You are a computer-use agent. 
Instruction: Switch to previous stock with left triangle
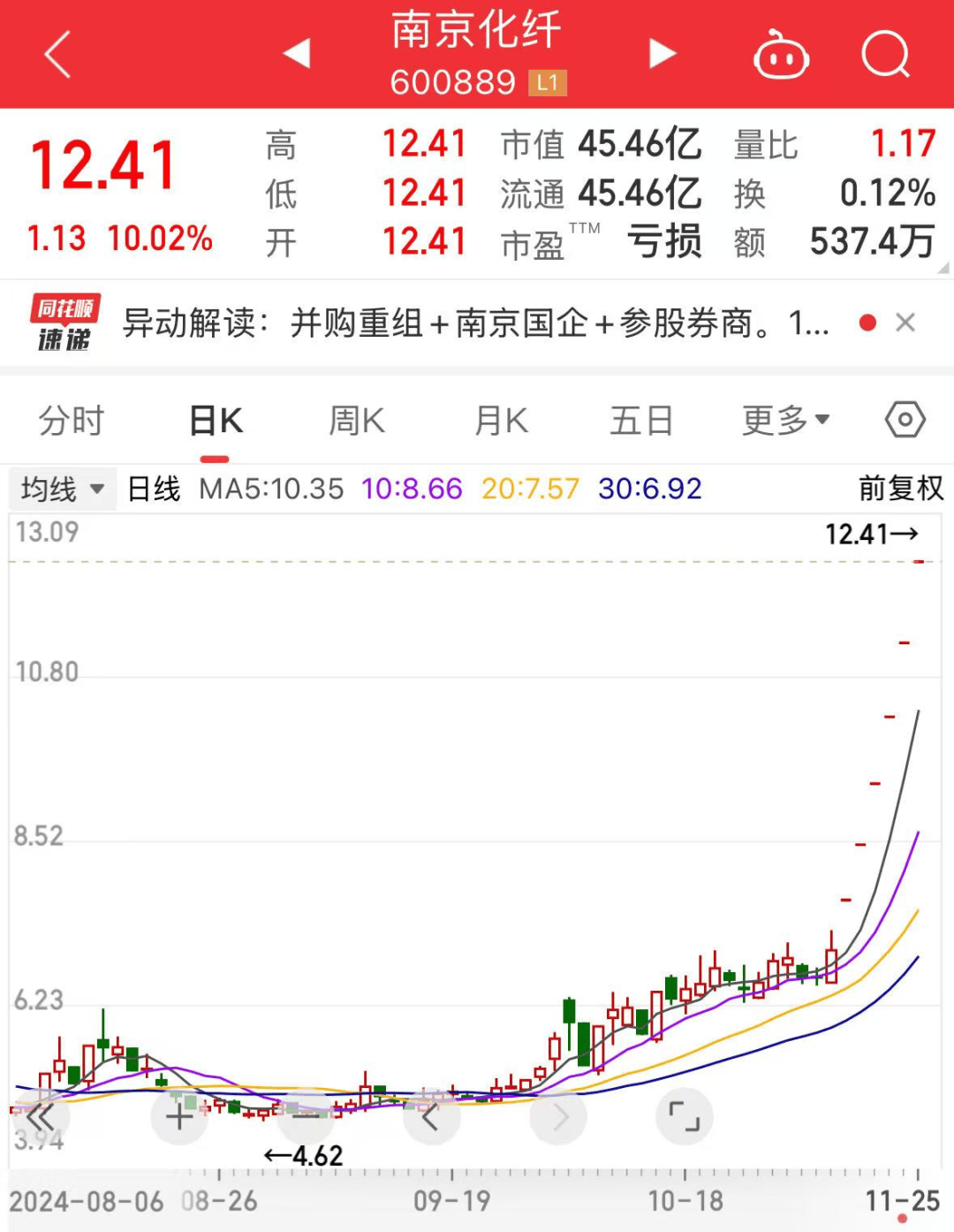tap(298, 53)
